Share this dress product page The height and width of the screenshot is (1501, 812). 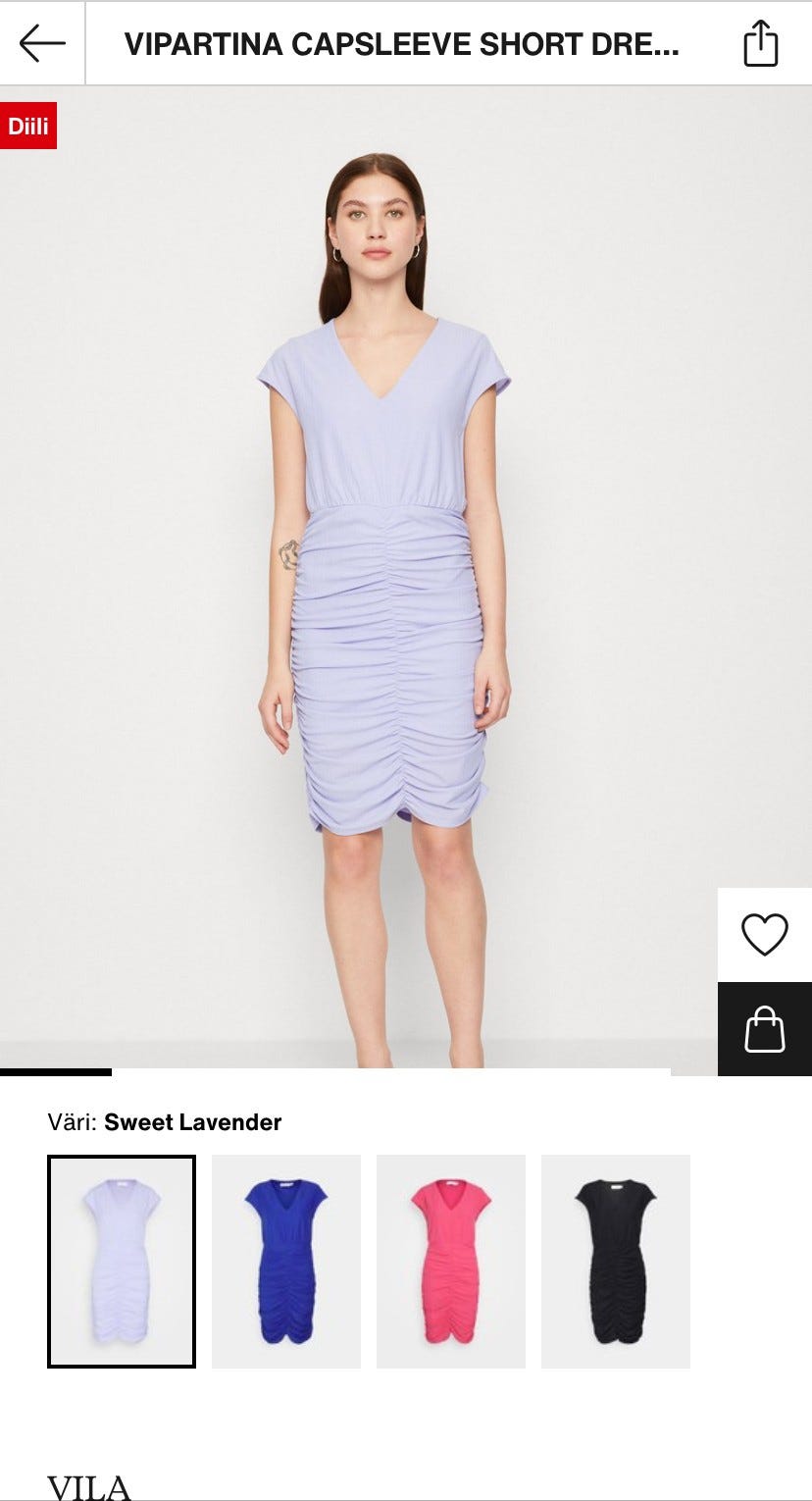tap(760, 44)
